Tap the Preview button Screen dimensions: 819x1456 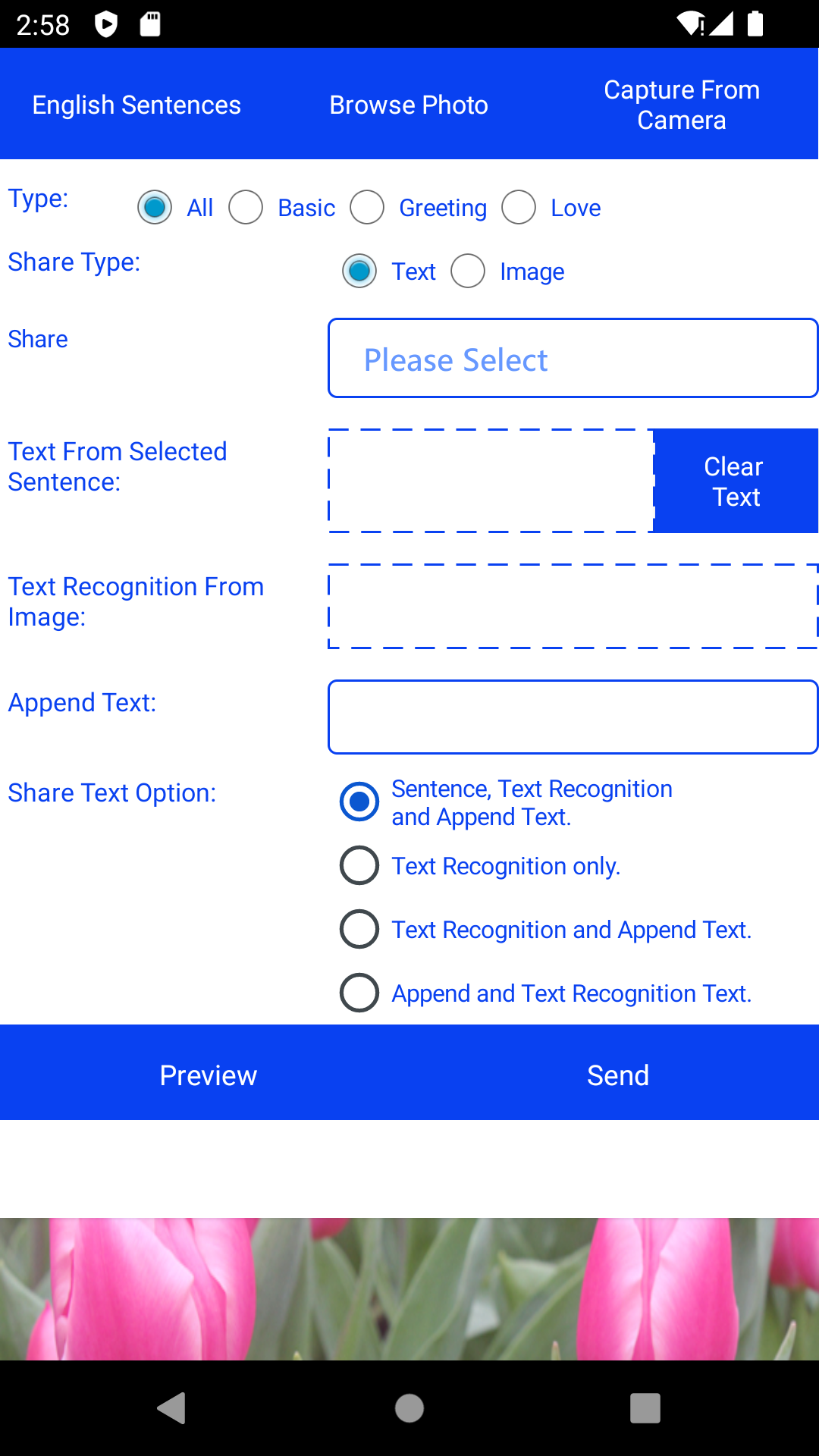click(x=209, y=1074)
